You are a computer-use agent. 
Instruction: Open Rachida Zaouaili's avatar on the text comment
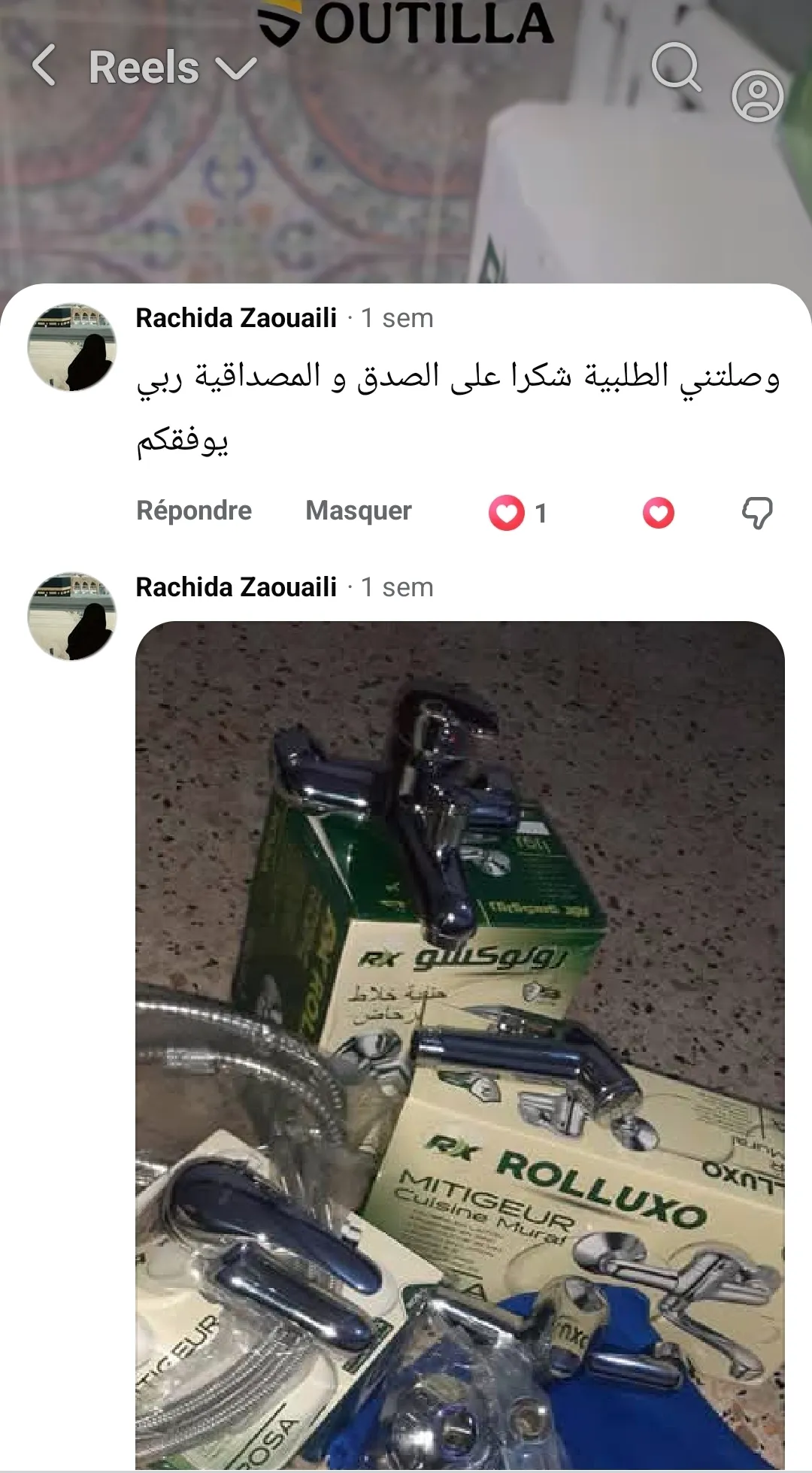[72, 347]
